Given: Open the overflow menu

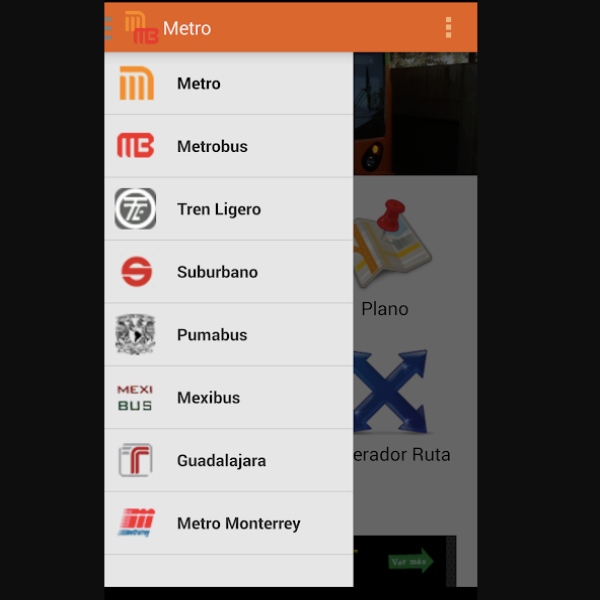Looking at the screenshot, I should [x=448, y=27].
